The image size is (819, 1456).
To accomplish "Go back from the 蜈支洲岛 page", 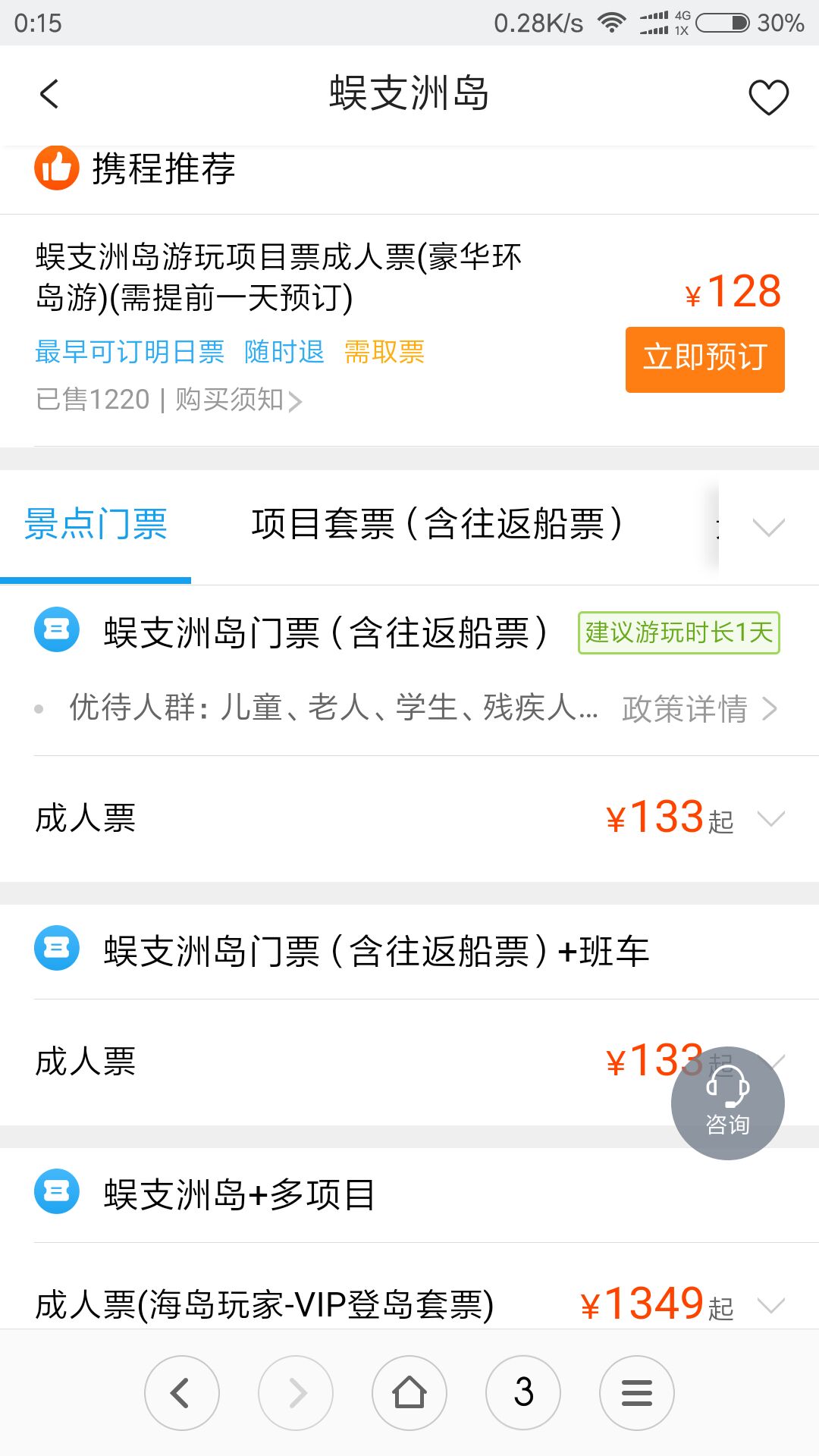I will [x=49, y=95].
